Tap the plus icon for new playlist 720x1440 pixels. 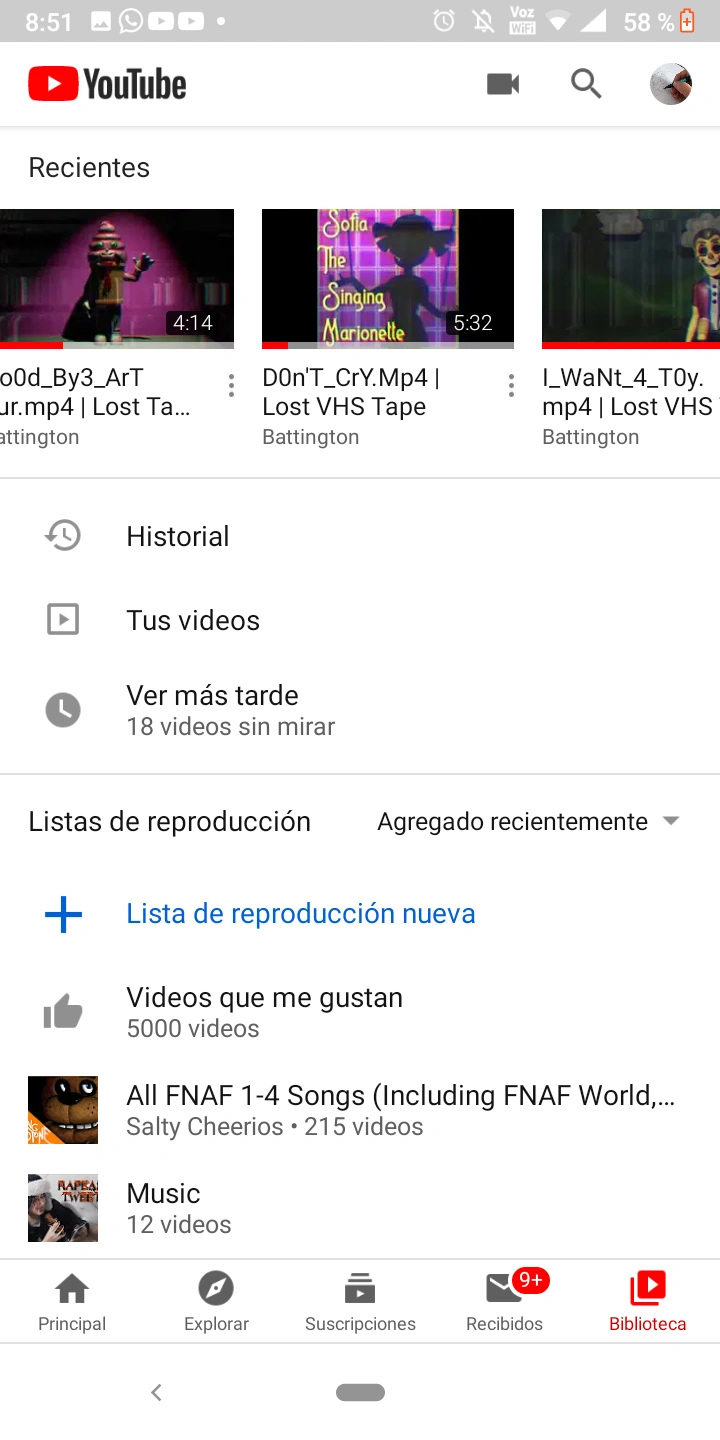pyautogui.click(x=63, y=914)
